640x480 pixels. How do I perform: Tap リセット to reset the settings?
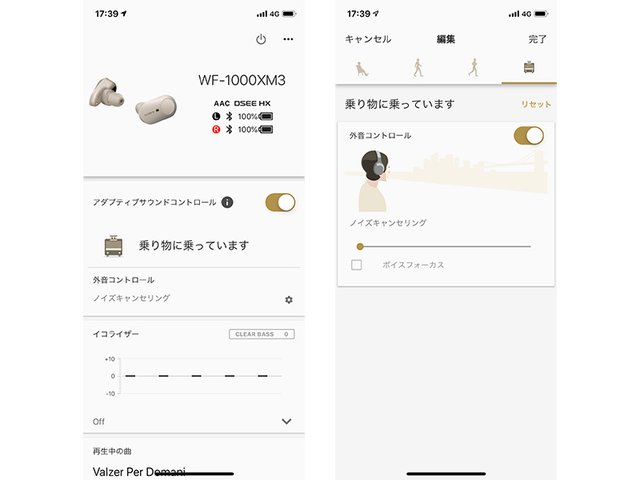tap(535, 104)
